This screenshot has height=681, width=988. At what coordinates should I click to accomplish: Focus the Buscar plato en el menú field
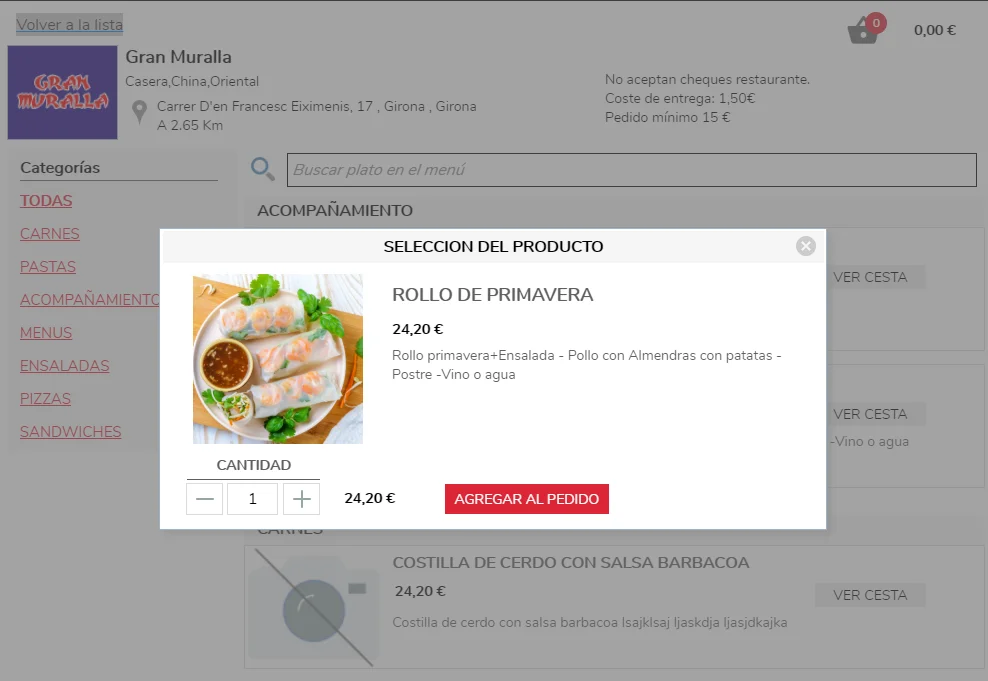tap(631, 170)
